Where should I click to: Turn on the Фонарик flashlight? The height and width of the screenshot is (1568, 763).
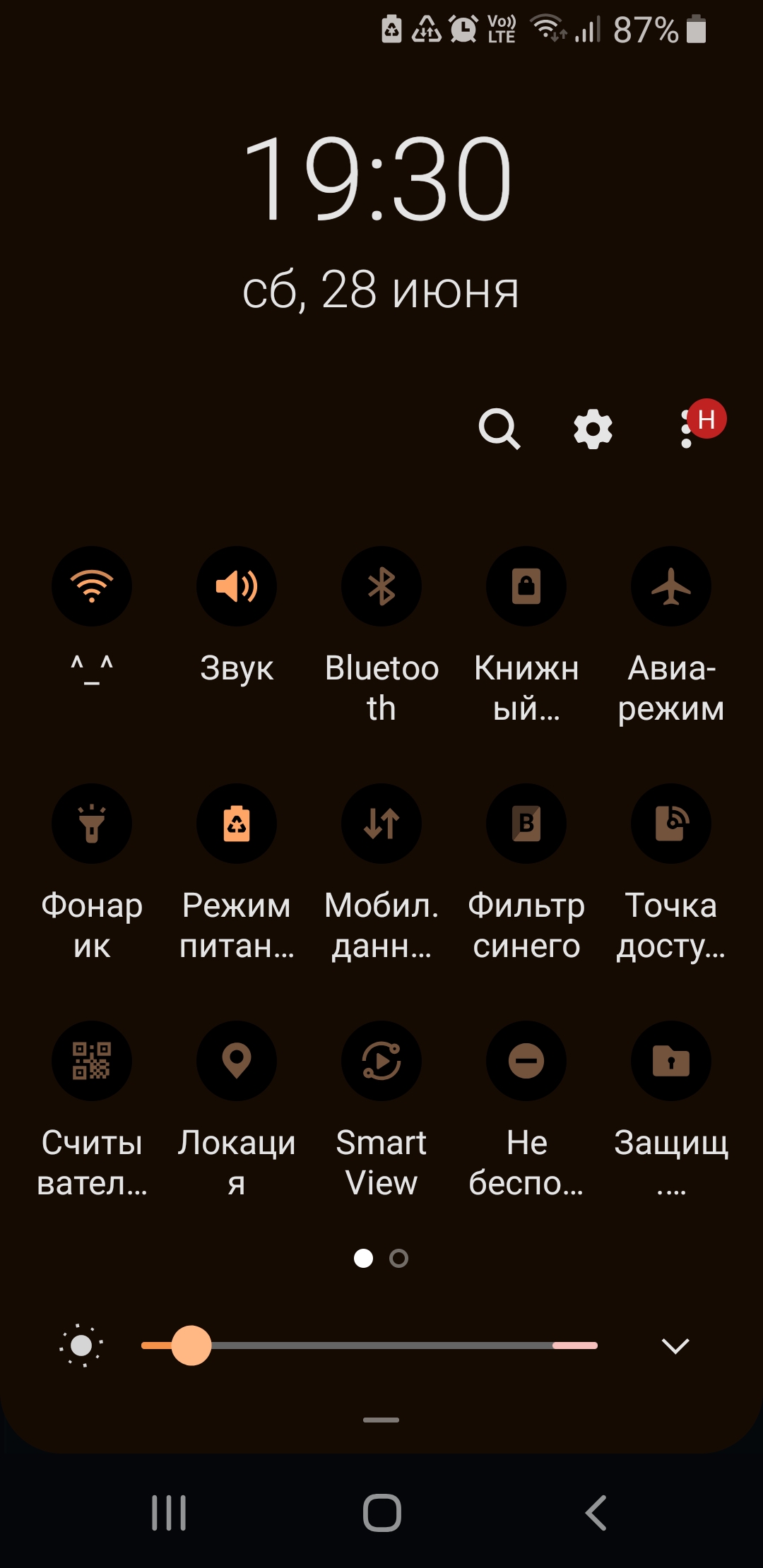coord(92,824)
